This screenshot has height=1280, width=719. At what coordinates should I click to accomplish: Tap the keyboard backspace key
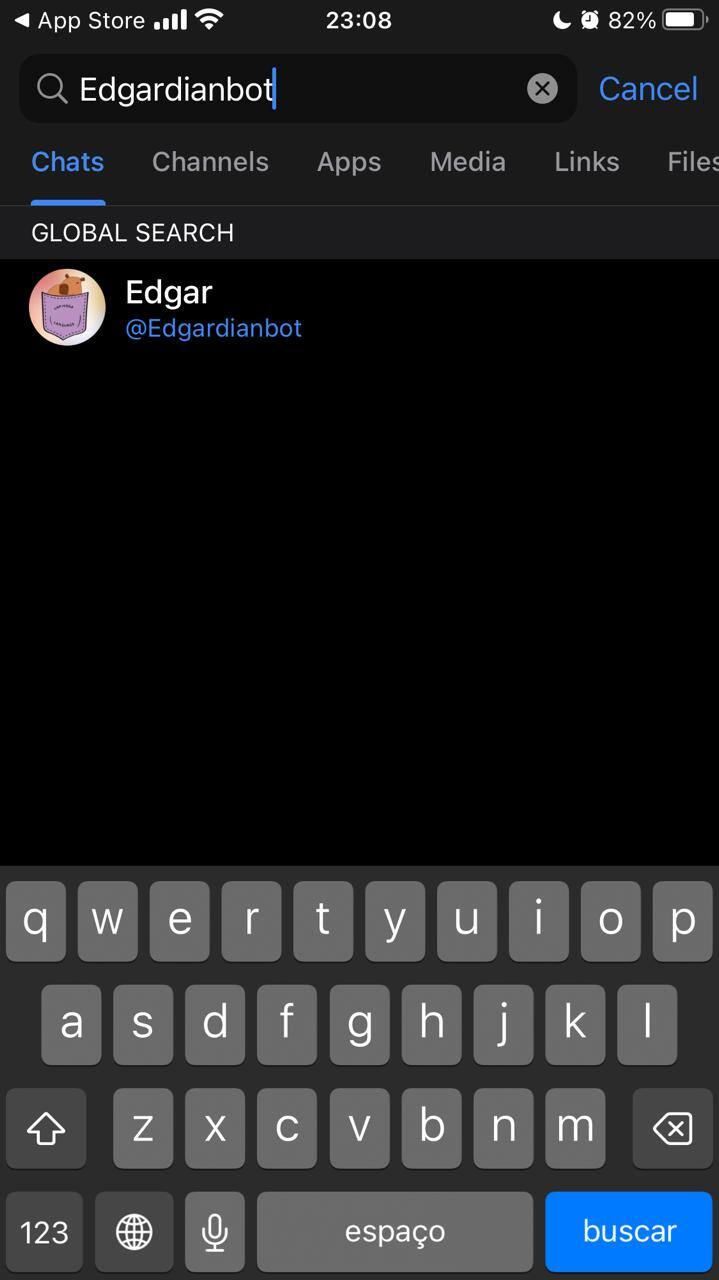pos(672,1128)
